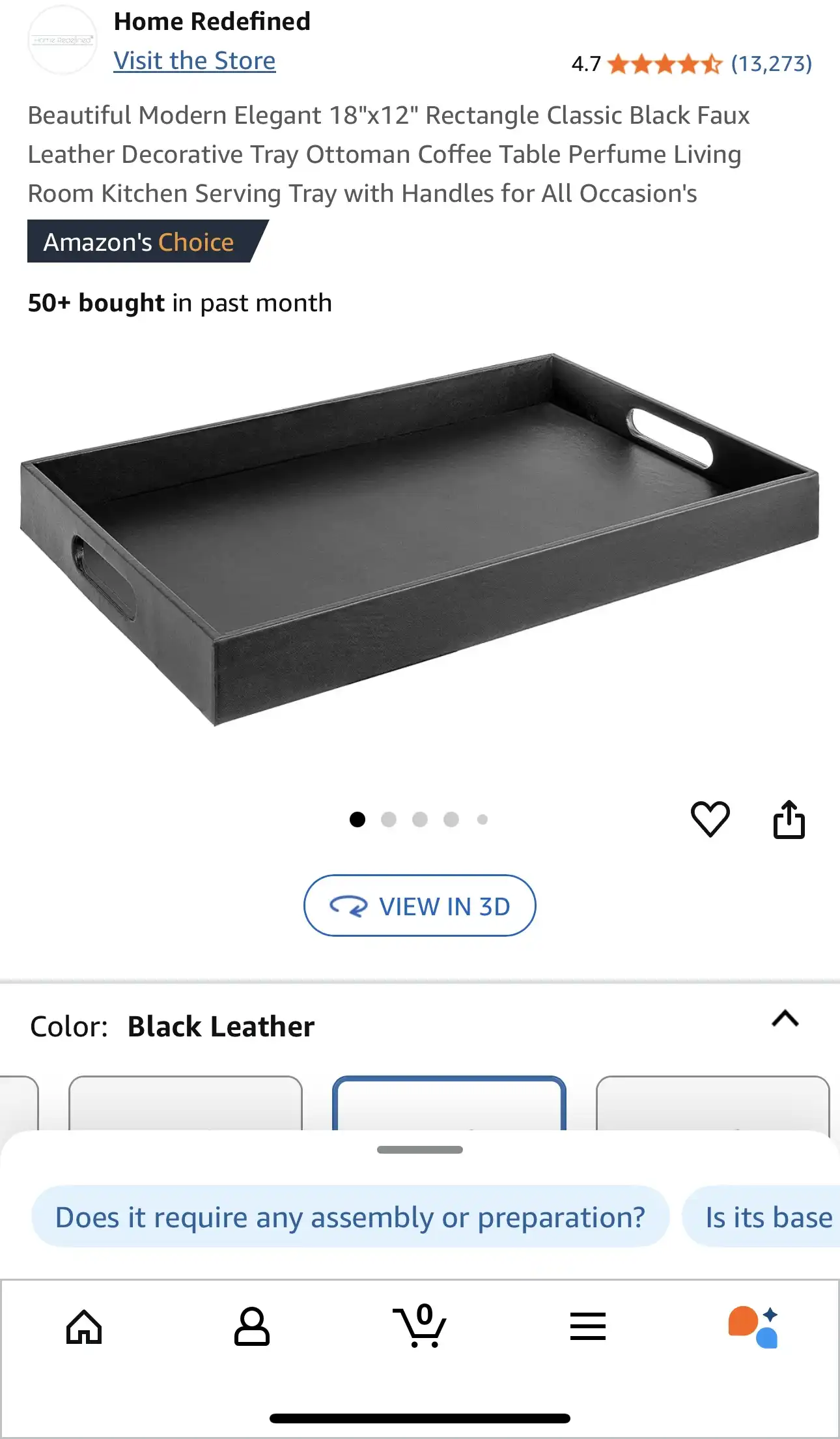Tap the VIEW IN 3D button
840x1439 pixels.
[x=419, y=905]
